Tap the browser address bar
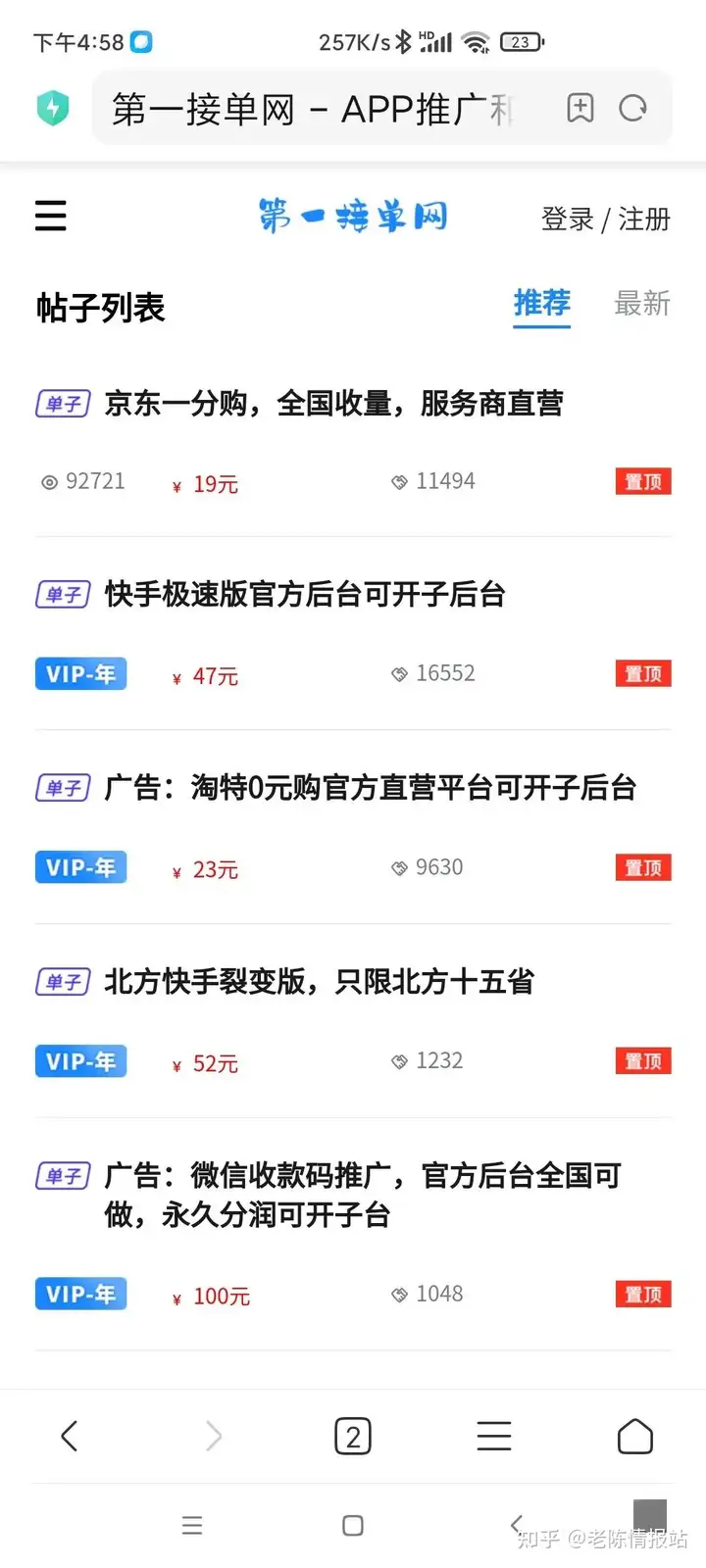 coord(314,109)
